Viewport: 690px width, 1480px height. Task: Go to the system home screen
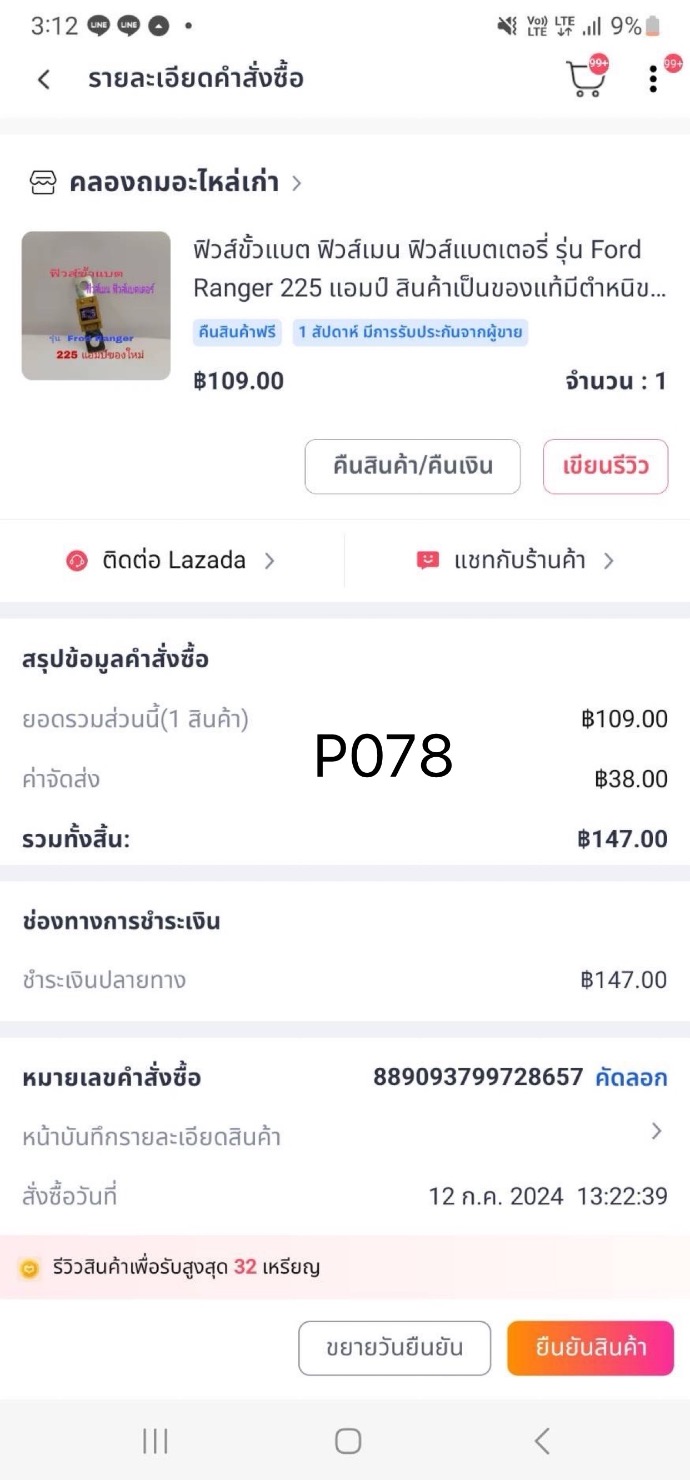347,1440
